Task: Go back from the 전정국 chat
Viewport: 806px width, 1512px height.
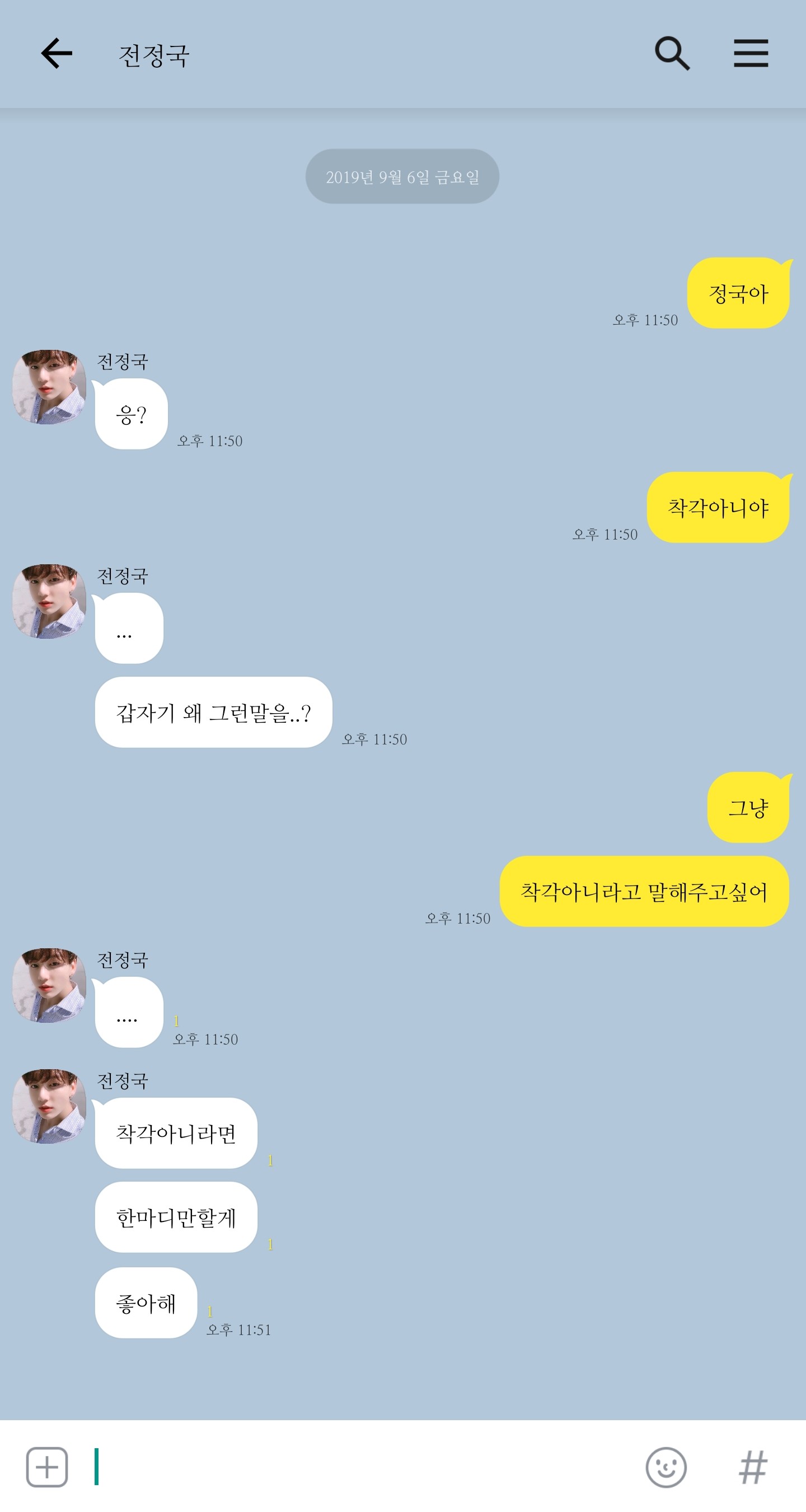Action: [x=57, y=53]
